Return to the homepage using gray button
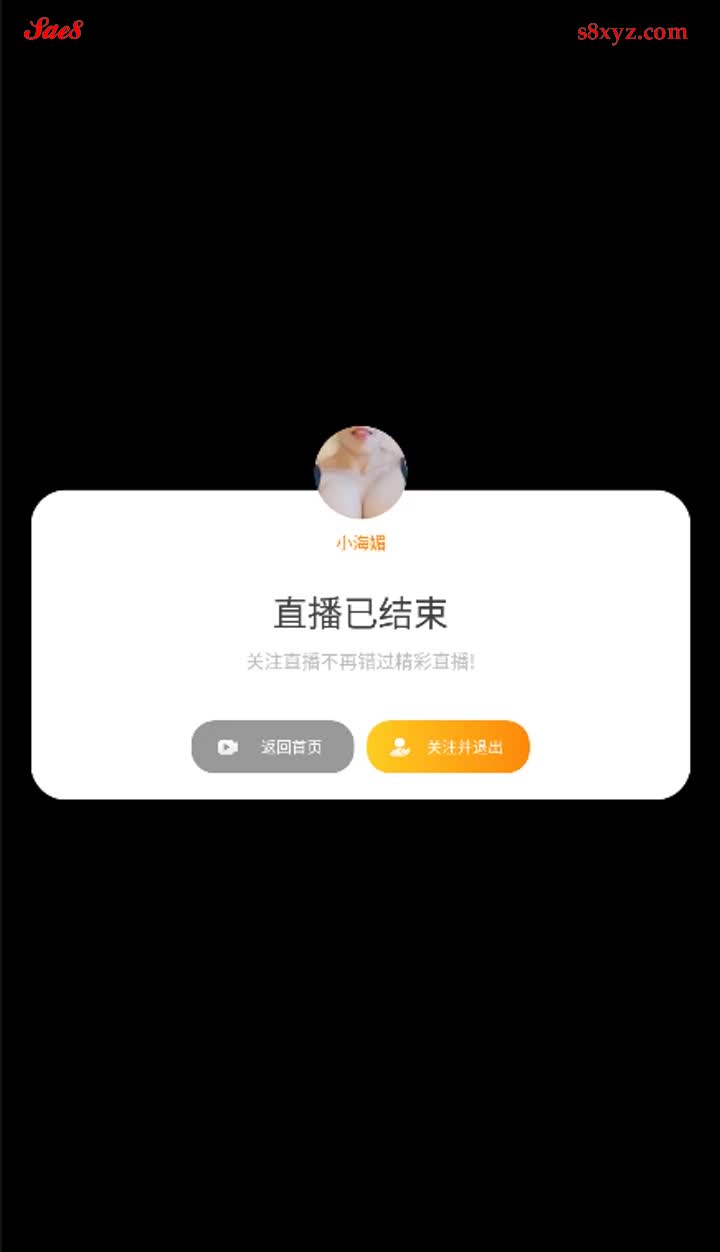 272,746
